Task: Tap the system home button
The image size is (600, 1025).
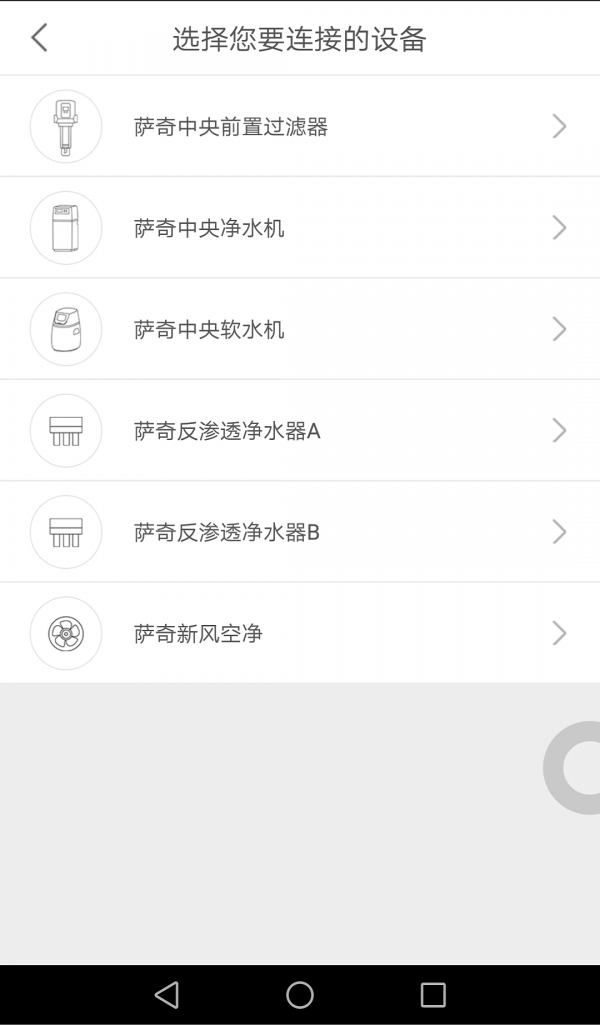Action: [300, 994]
